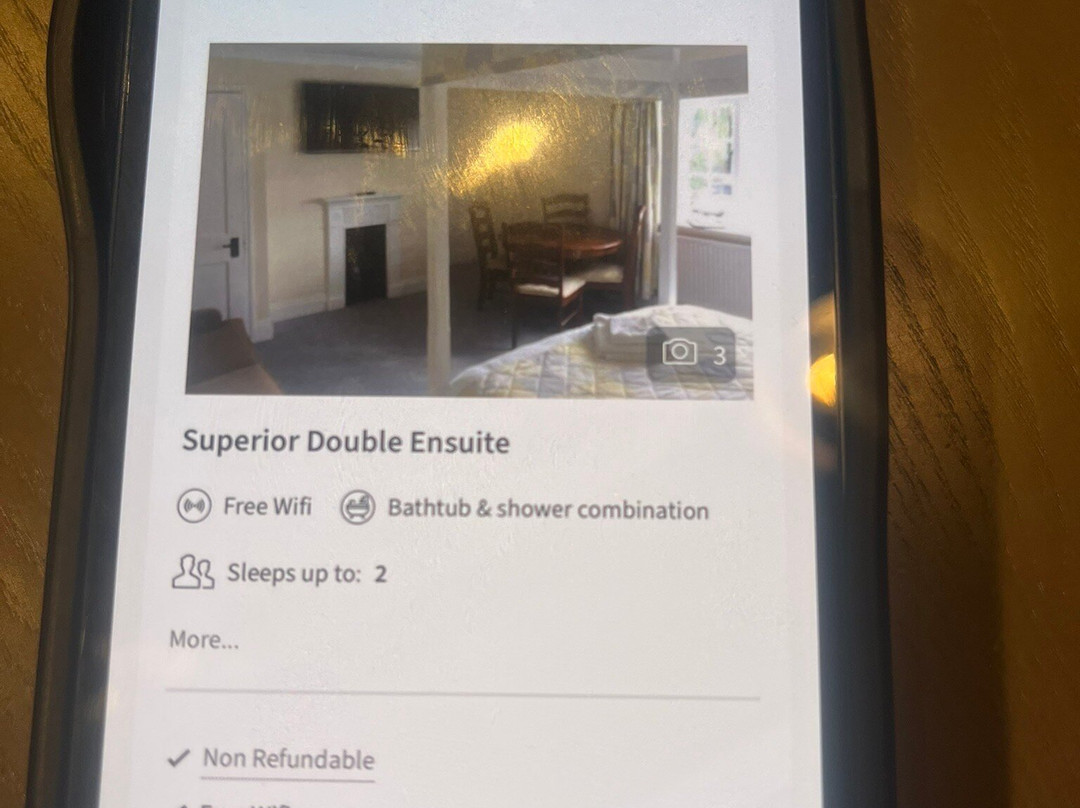
Task: Open the Non Refundable policy link
Action: [x=288, y=759]
